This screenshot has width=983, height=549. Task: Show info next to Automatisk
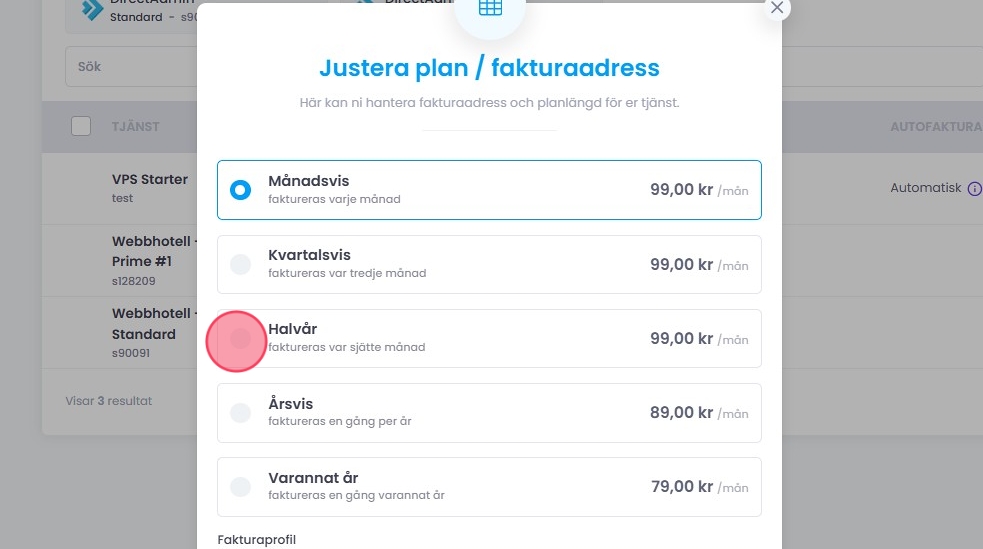(x=974, y=188)
